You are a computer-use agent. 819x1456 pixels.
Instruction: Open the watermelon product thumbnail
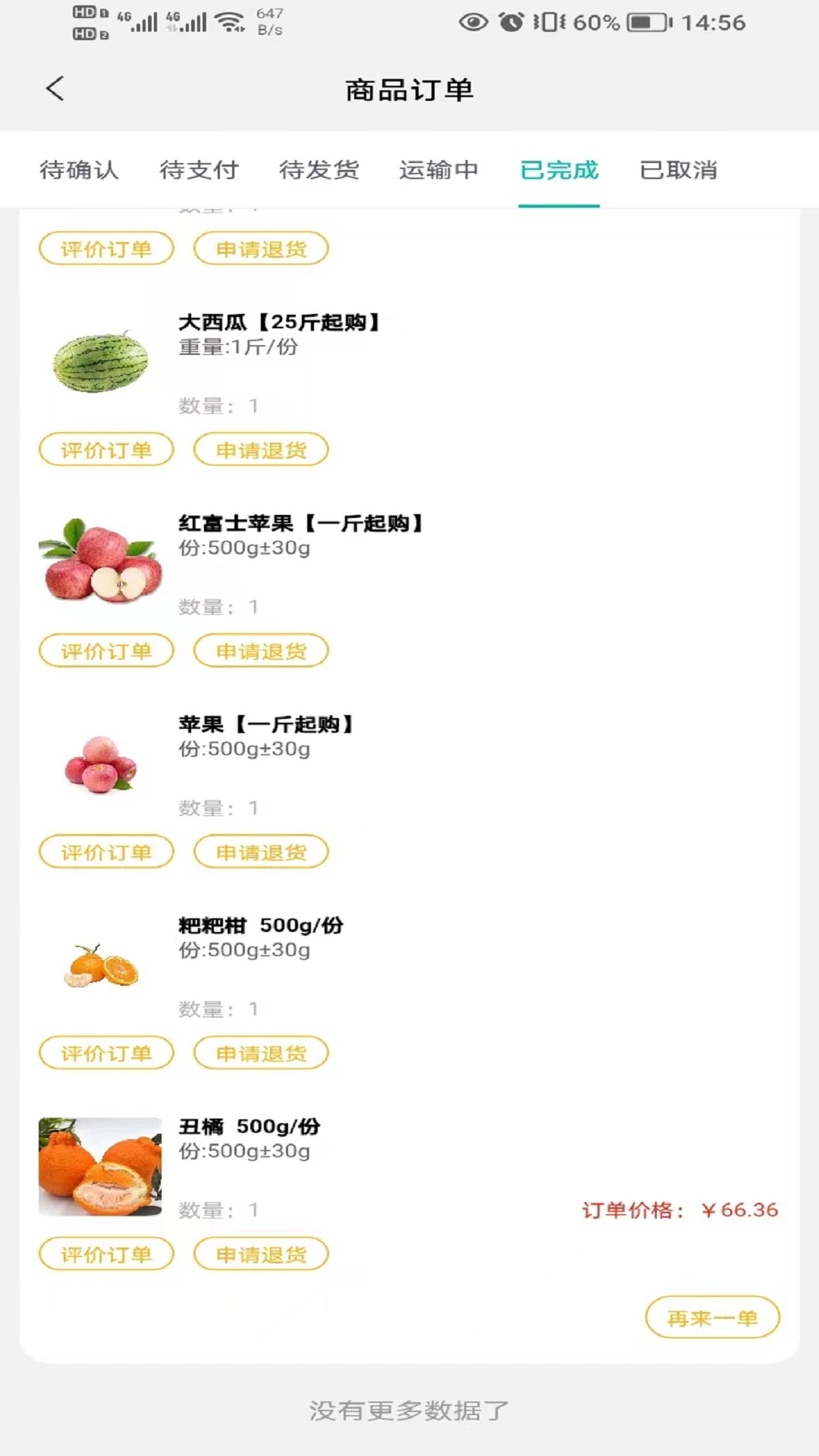pyautogui.click(x=101, y=362)
